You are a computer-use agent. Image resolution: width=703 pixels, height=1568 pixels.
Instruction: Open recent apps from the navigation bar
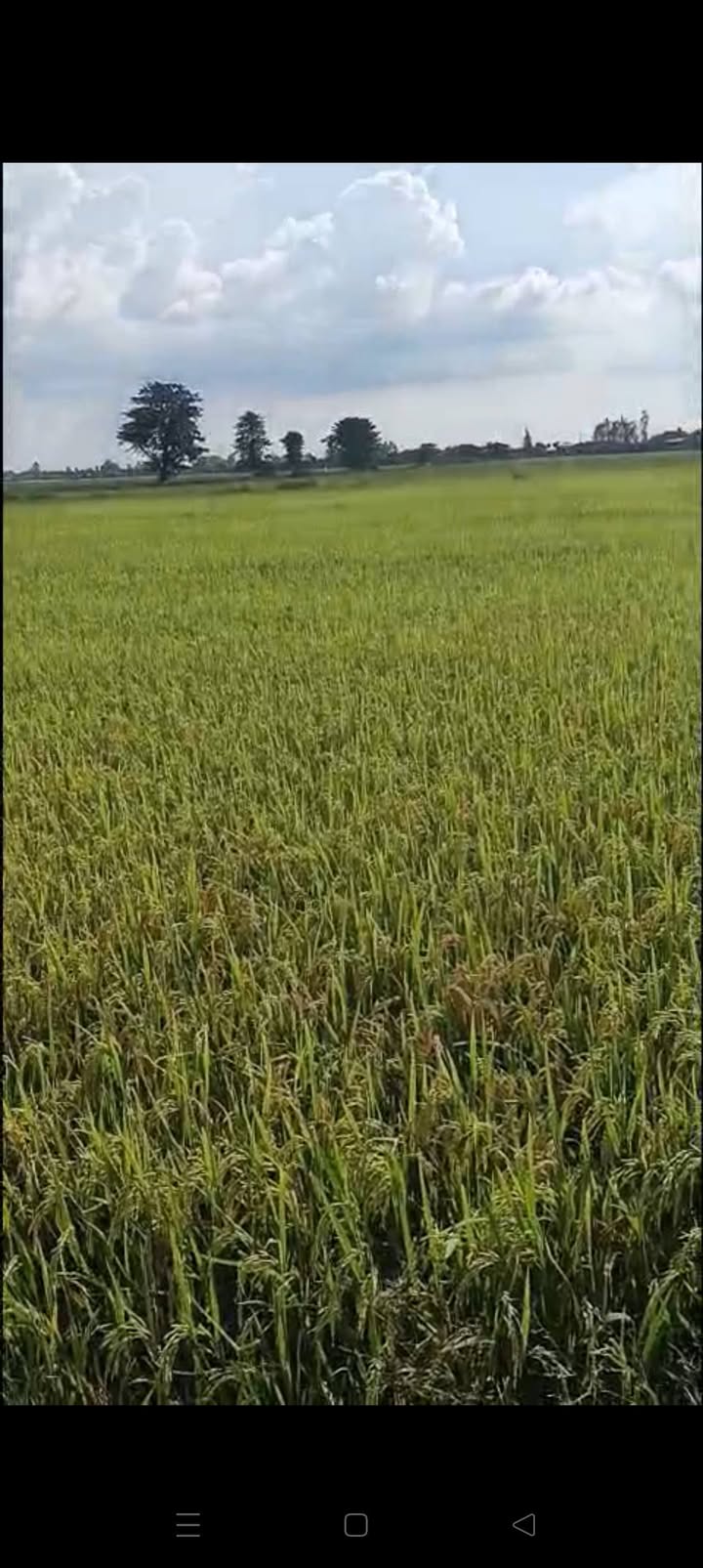tap(188, 1524)
